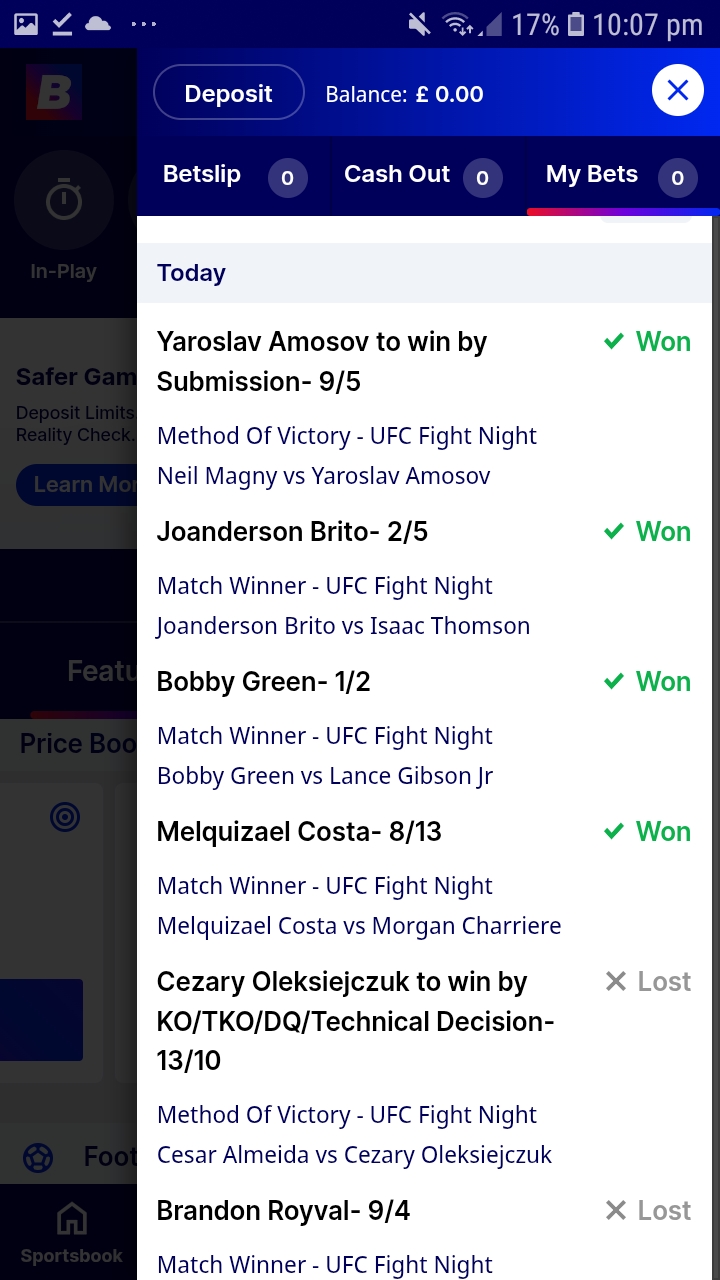
Task: Open Neil Magny vs Yaroslav Amosov fight page
Action: (322, 475)
